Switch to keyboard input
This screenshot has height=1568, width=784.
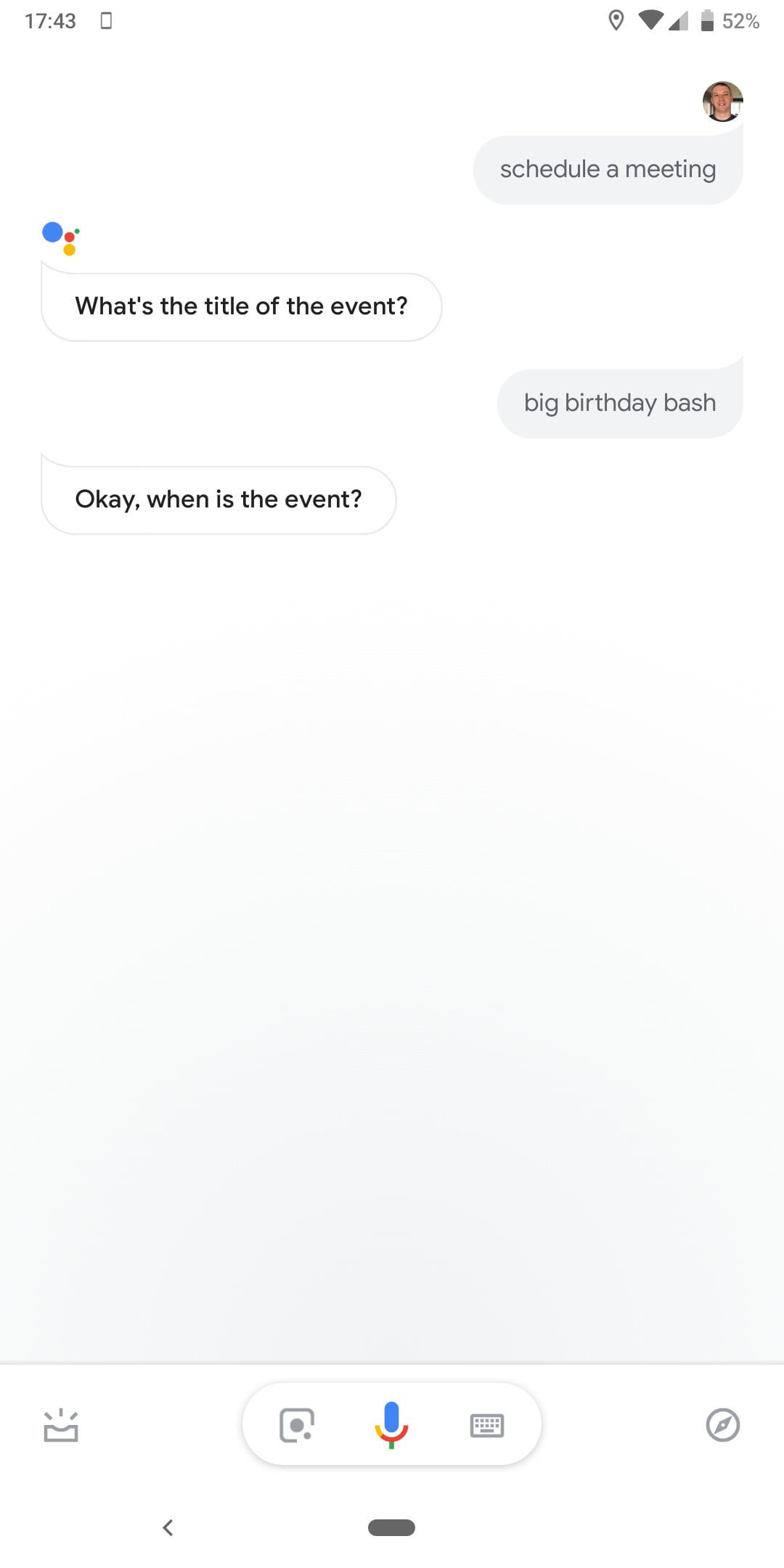pyautogui.click(x=486, y=1425)
